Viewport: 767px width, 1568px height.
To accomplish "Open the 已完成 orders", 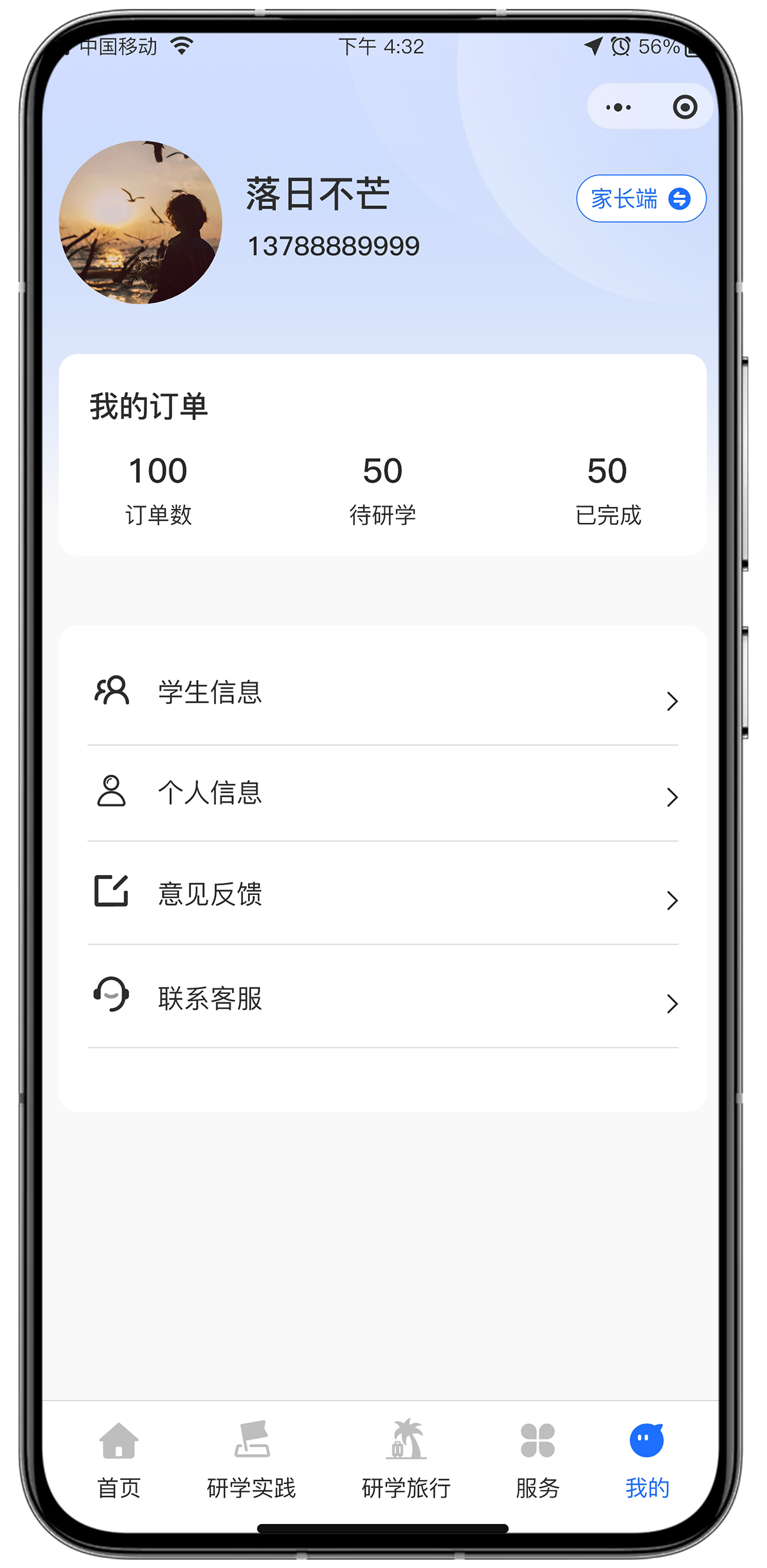I will point(607,490).
